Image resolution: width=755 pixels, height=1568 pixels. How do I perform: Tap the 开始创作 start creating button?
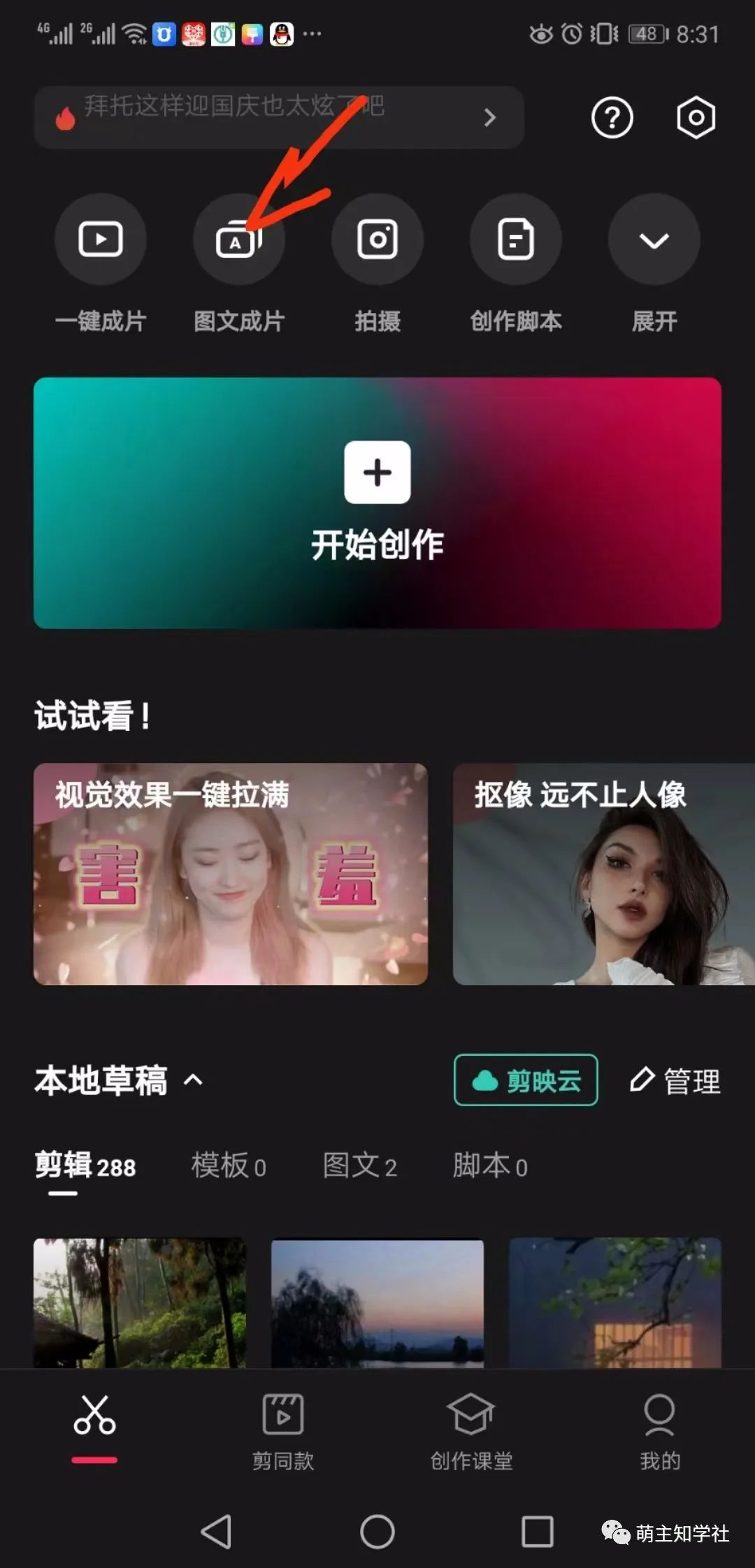point(377,502)
